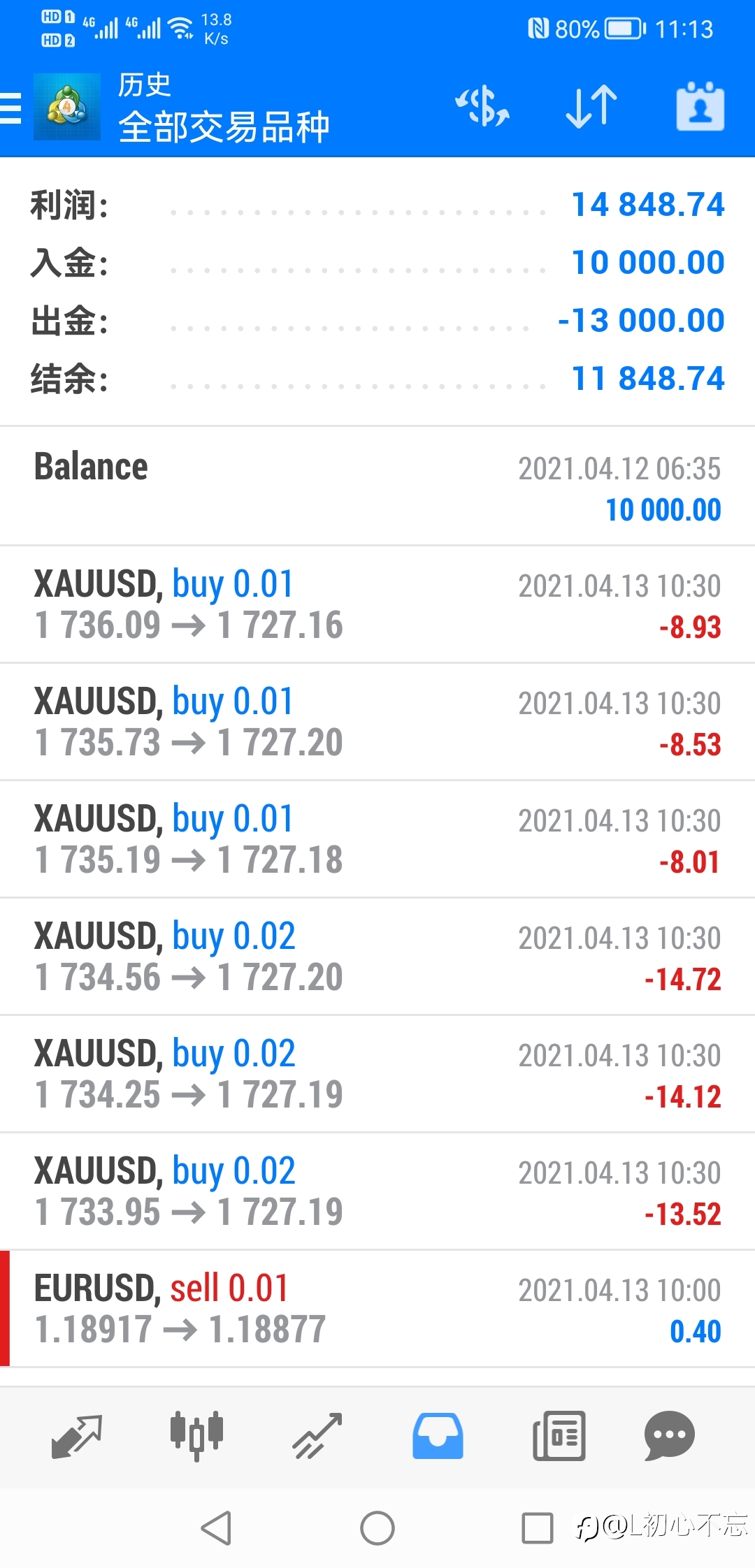Open the sort order arrows

pos(591,107)
